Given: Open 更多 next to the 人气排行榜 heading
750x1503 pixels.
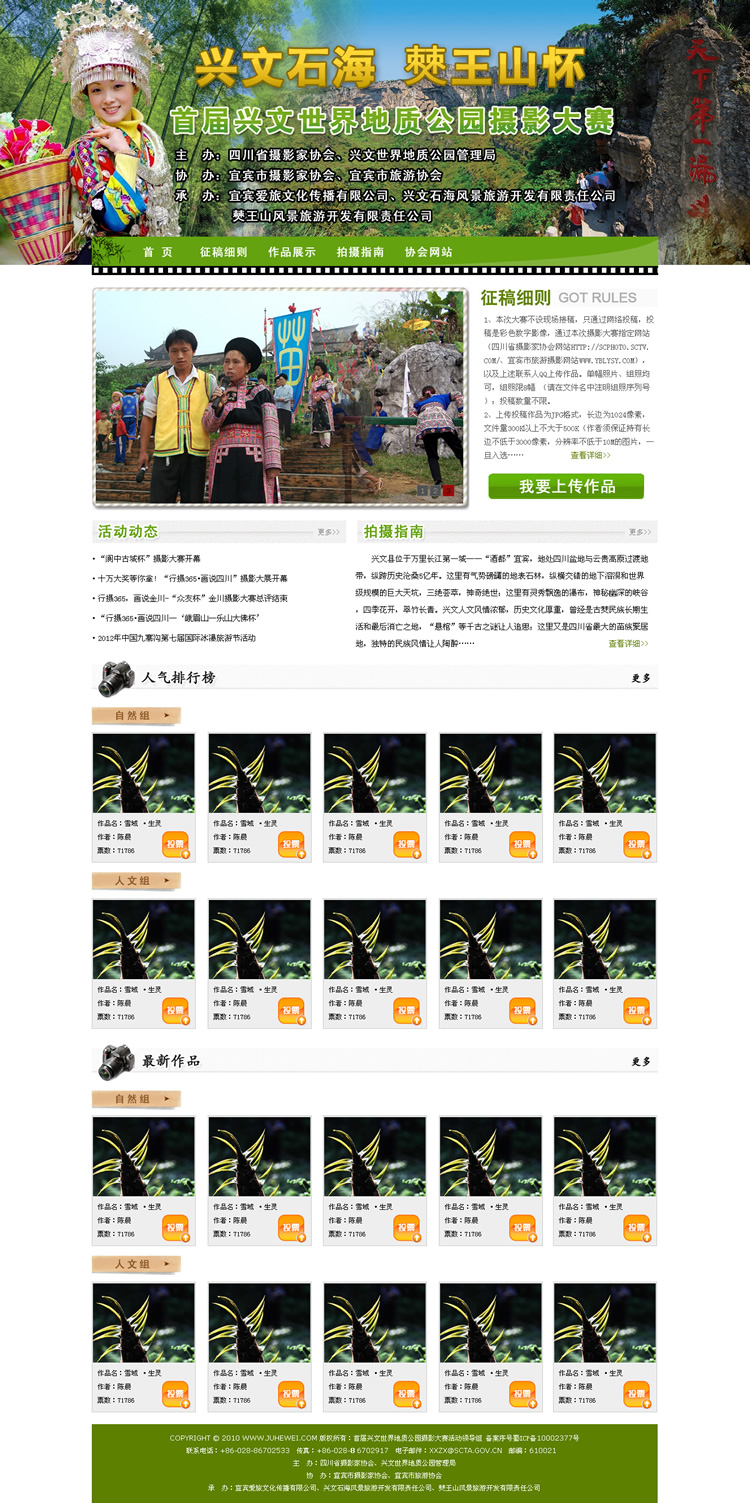Looking at the screenshot, I should pyautogui.click(x=641, y=678).
